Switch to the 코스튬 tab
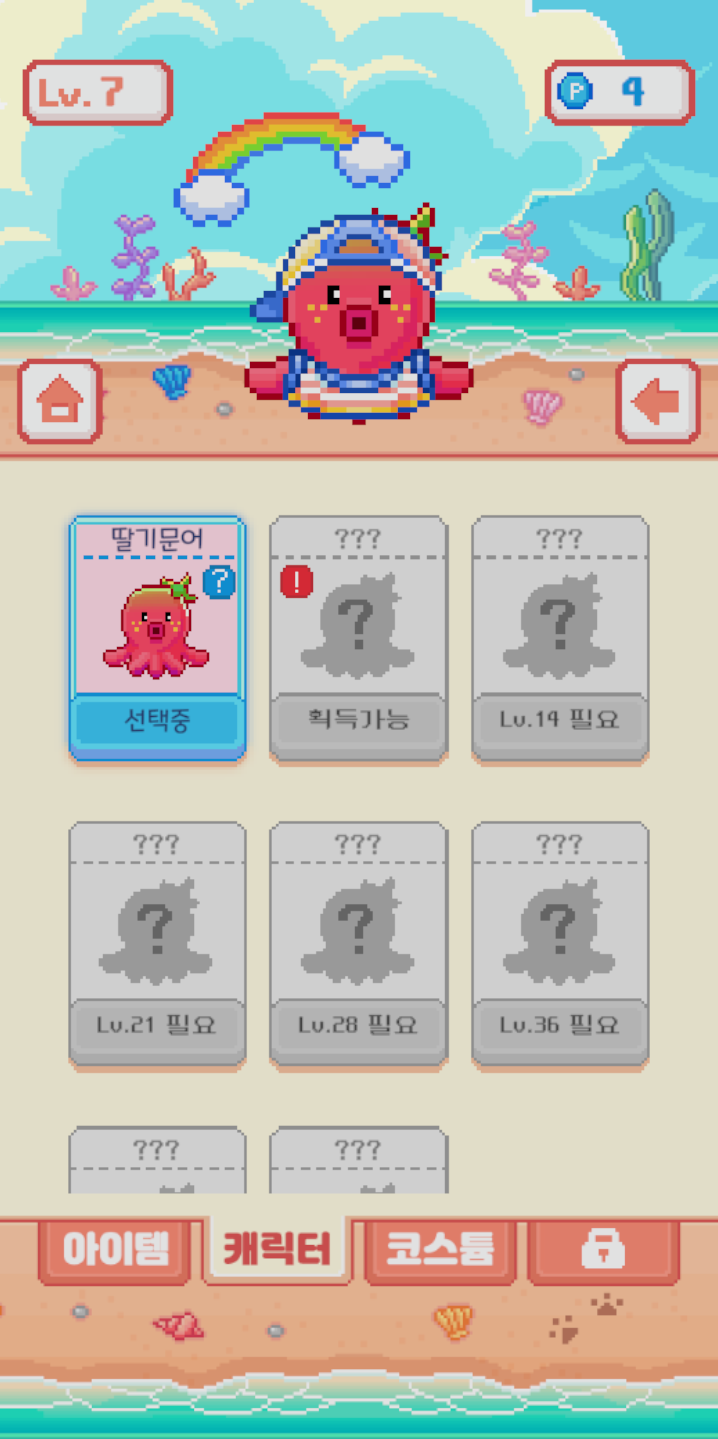 coord(440,1249)
